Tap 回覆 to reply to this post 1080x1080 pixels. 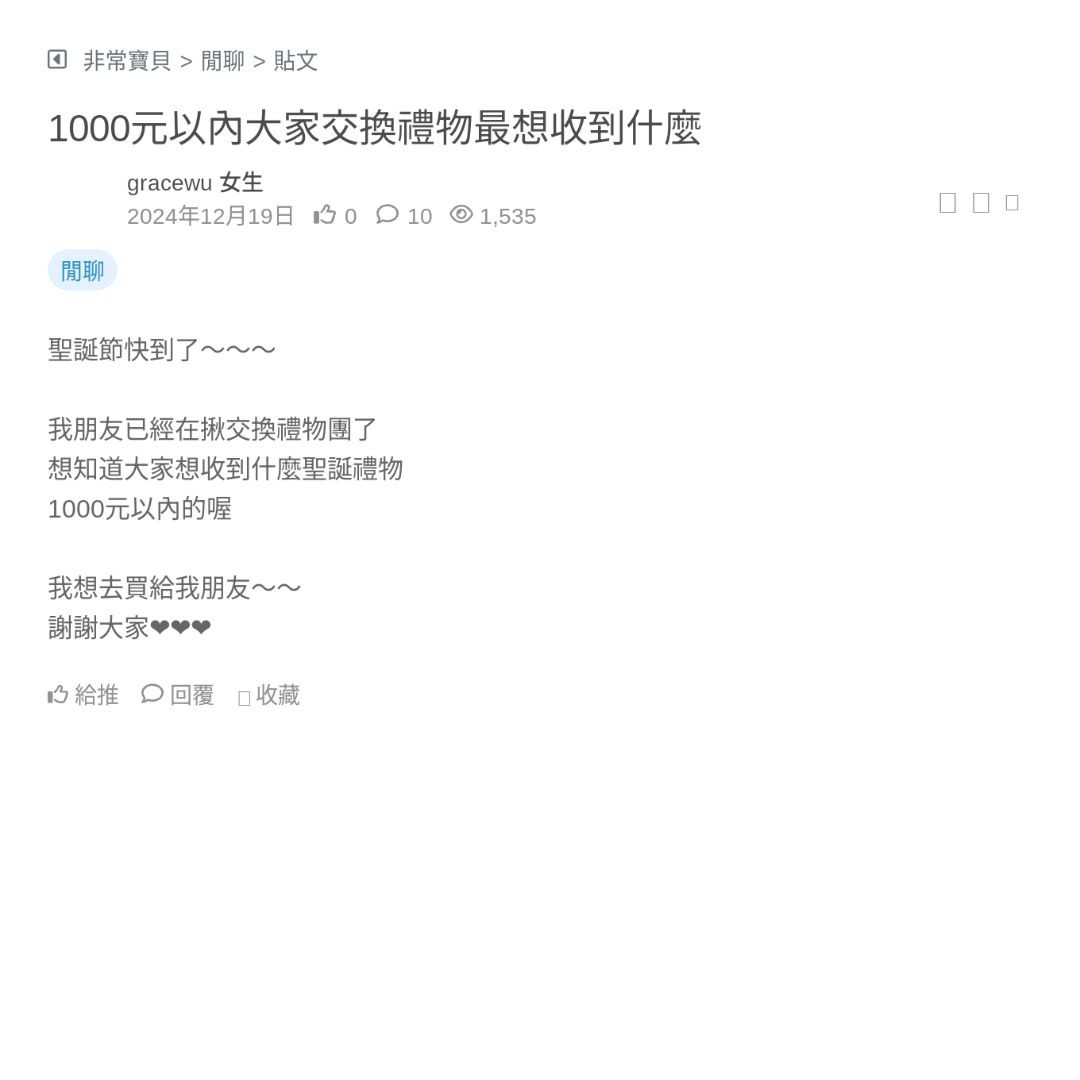point(179,695)
